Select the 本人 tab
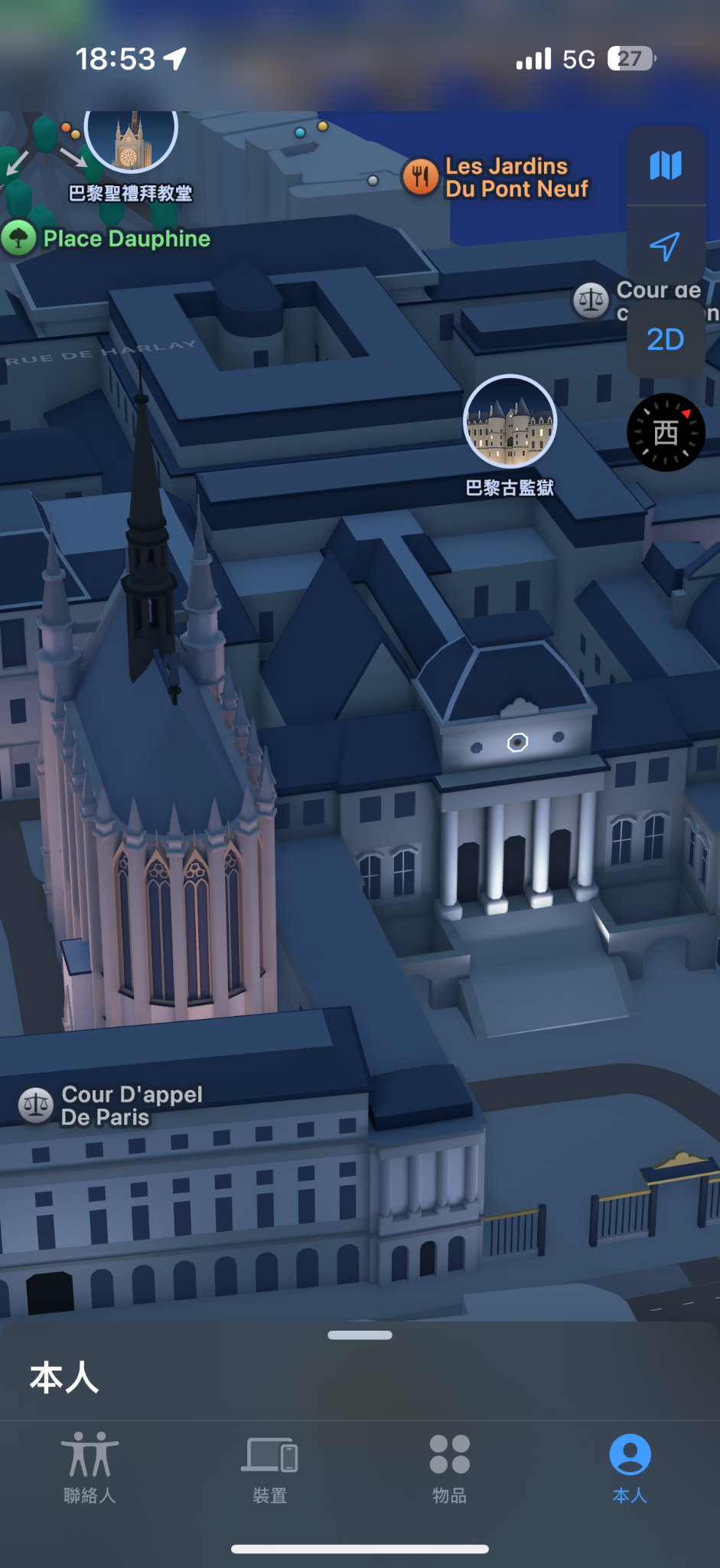The image size is (720, 1568). tap(630, 1468)
